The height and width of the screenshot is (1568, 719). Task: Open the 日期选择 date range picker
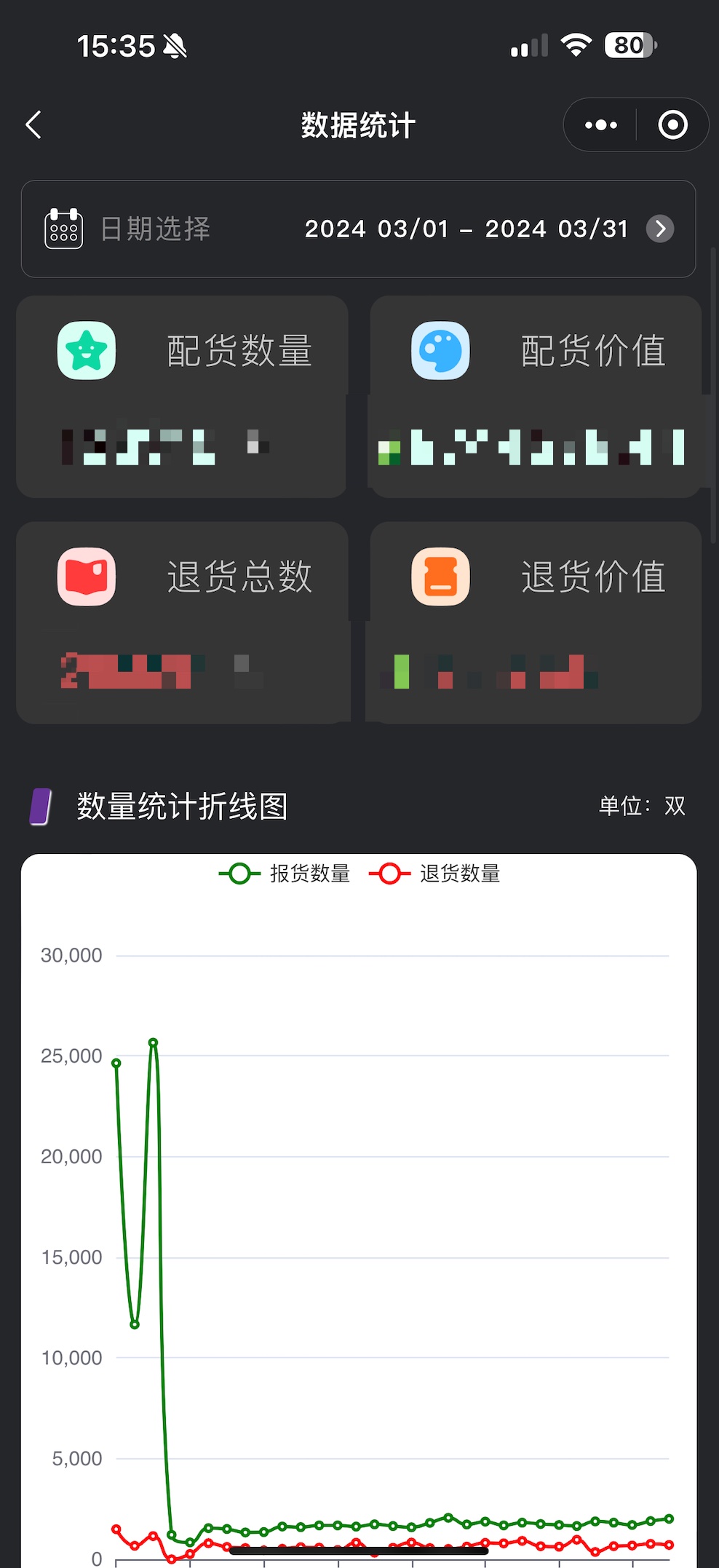coord(358,229)
